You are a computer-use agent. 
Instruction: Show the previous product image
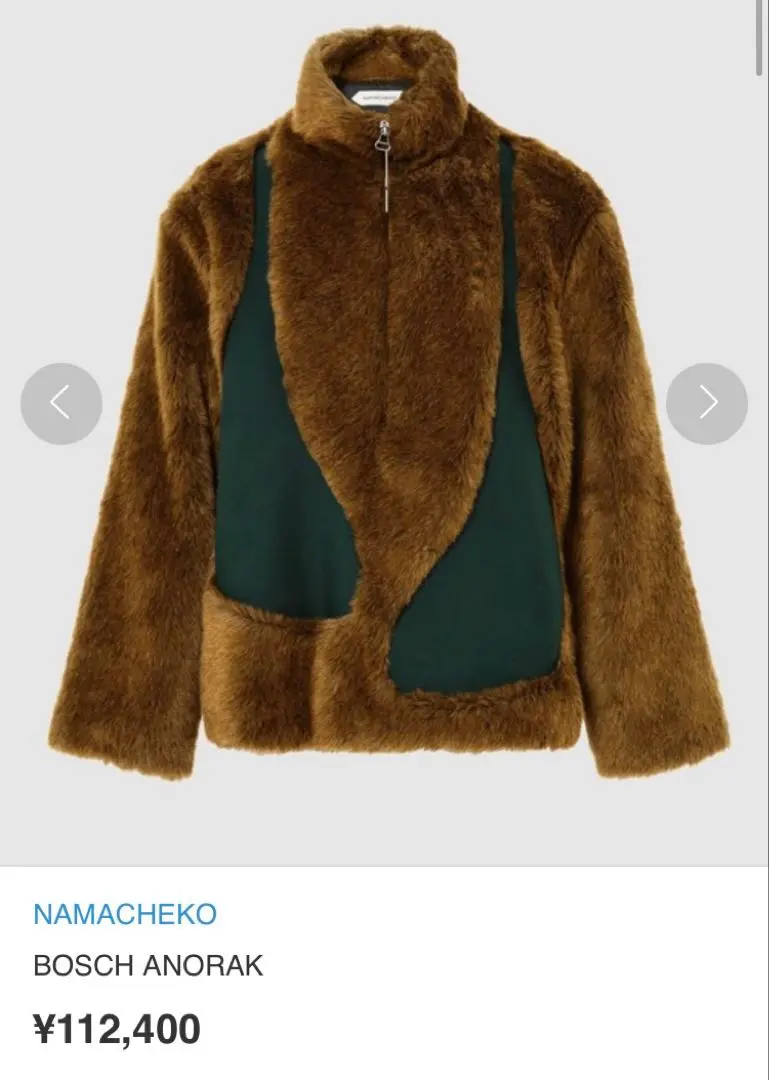61,403
